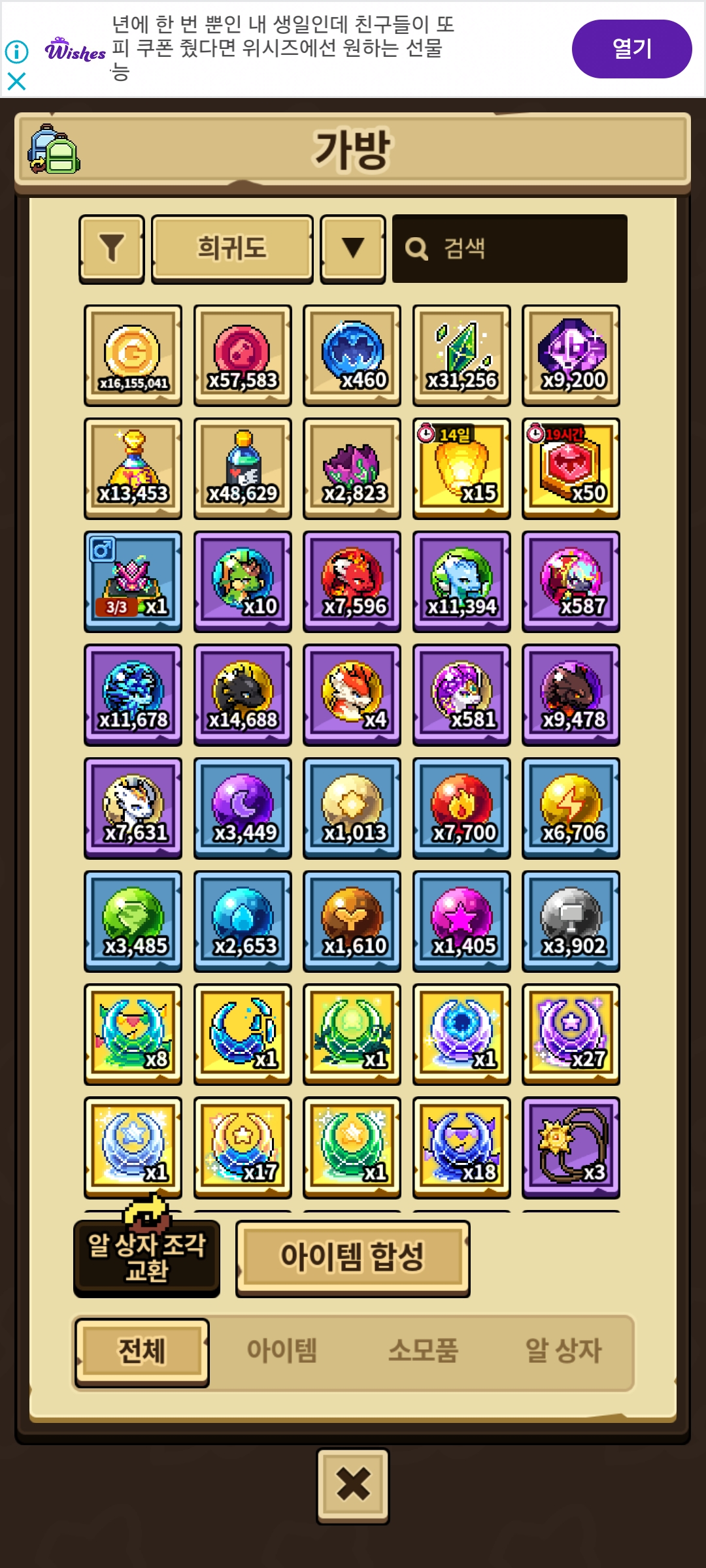Switch to the 소모품 tab

coord(423,1351)
